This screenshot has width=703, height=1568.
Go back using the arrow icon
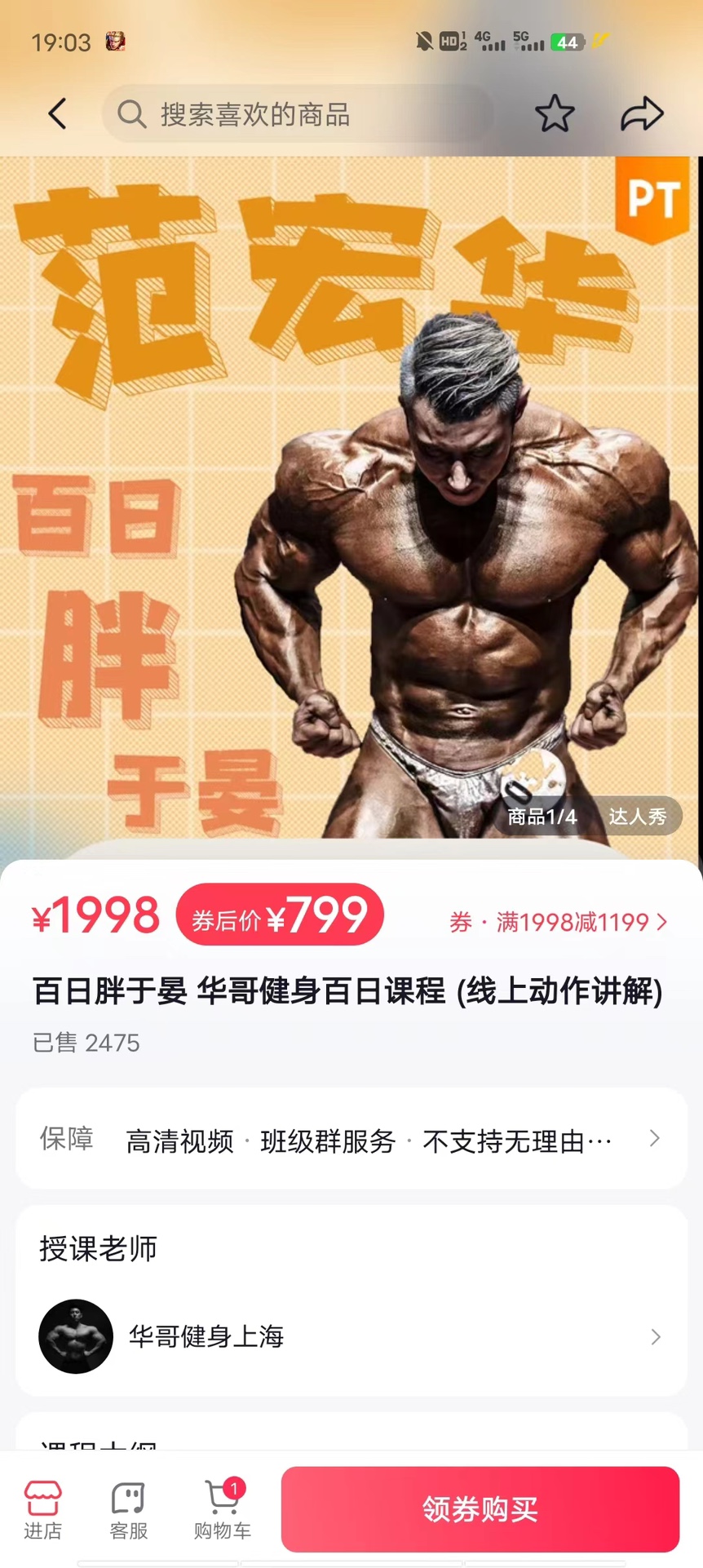click(57, 114)
